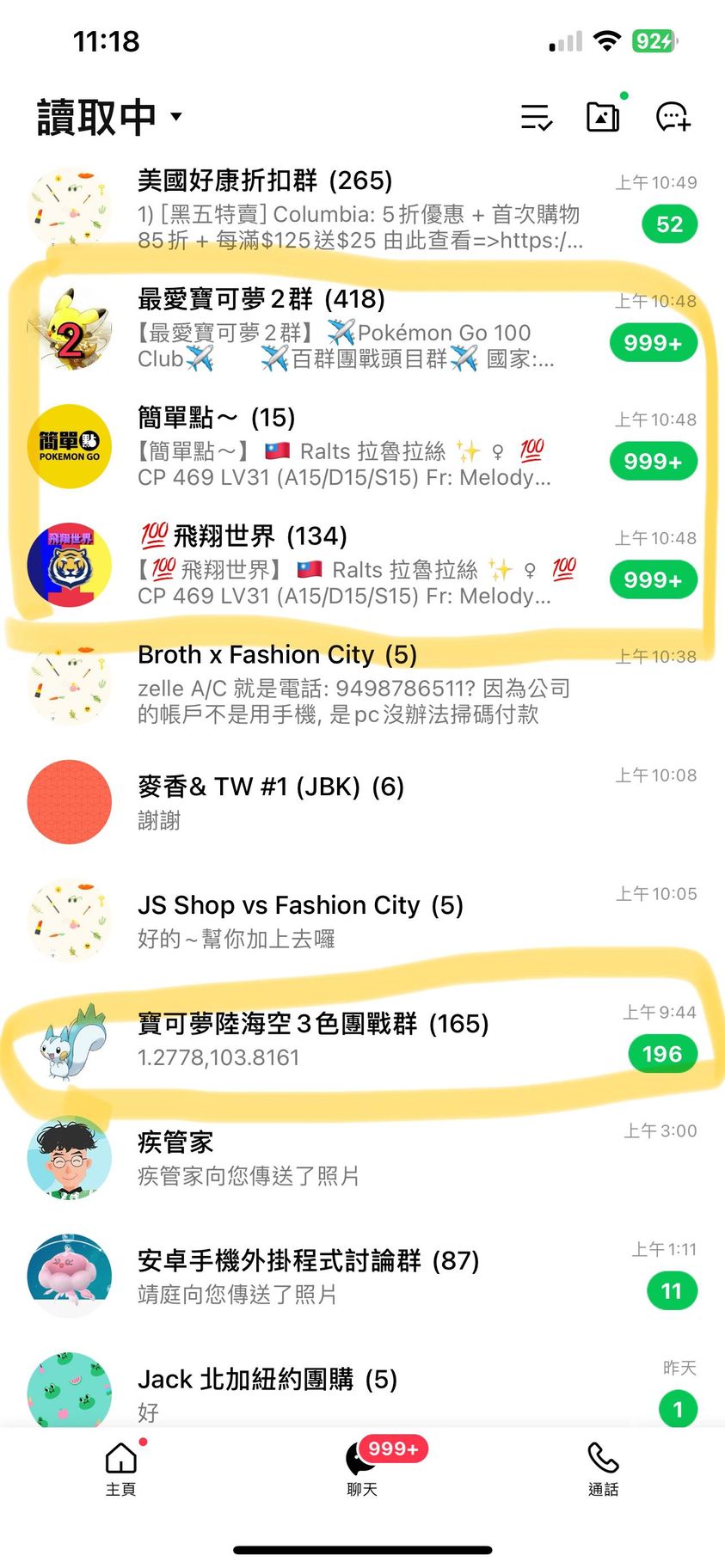Open the 最愛寶可夢2群 chat

(361, 328)
